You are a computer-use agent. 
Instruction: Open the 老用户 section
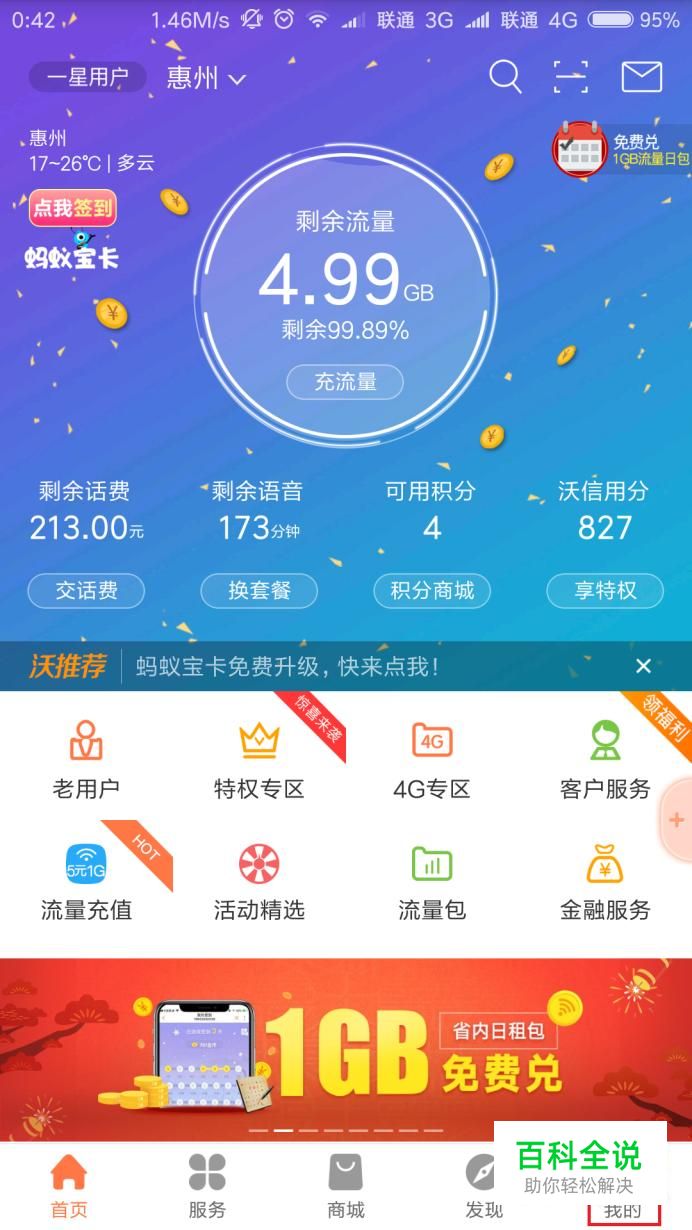click(x=86, y=760)
